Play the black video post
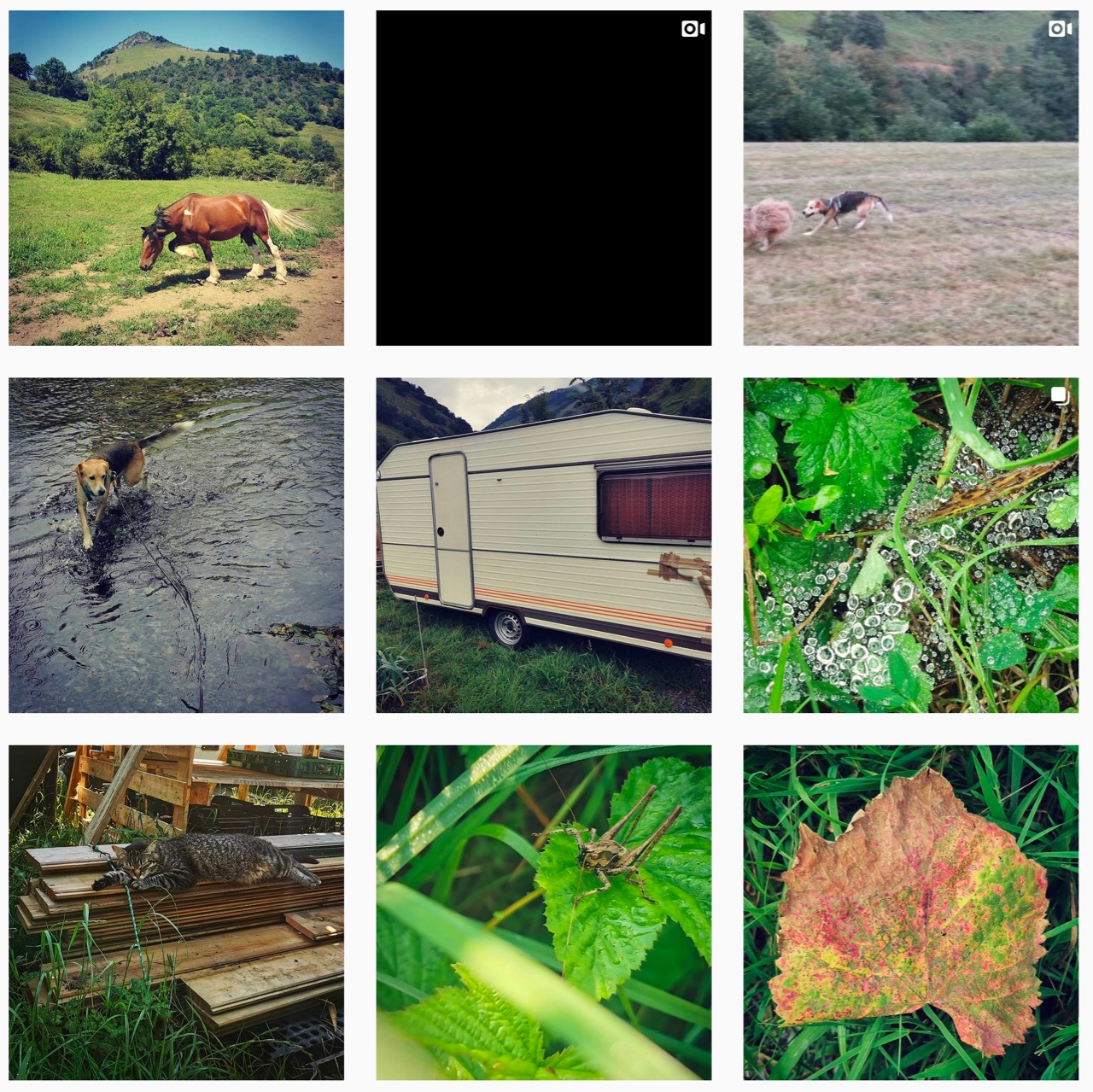This screenshot has height=1092, width=1093. (x=543, y=178)
